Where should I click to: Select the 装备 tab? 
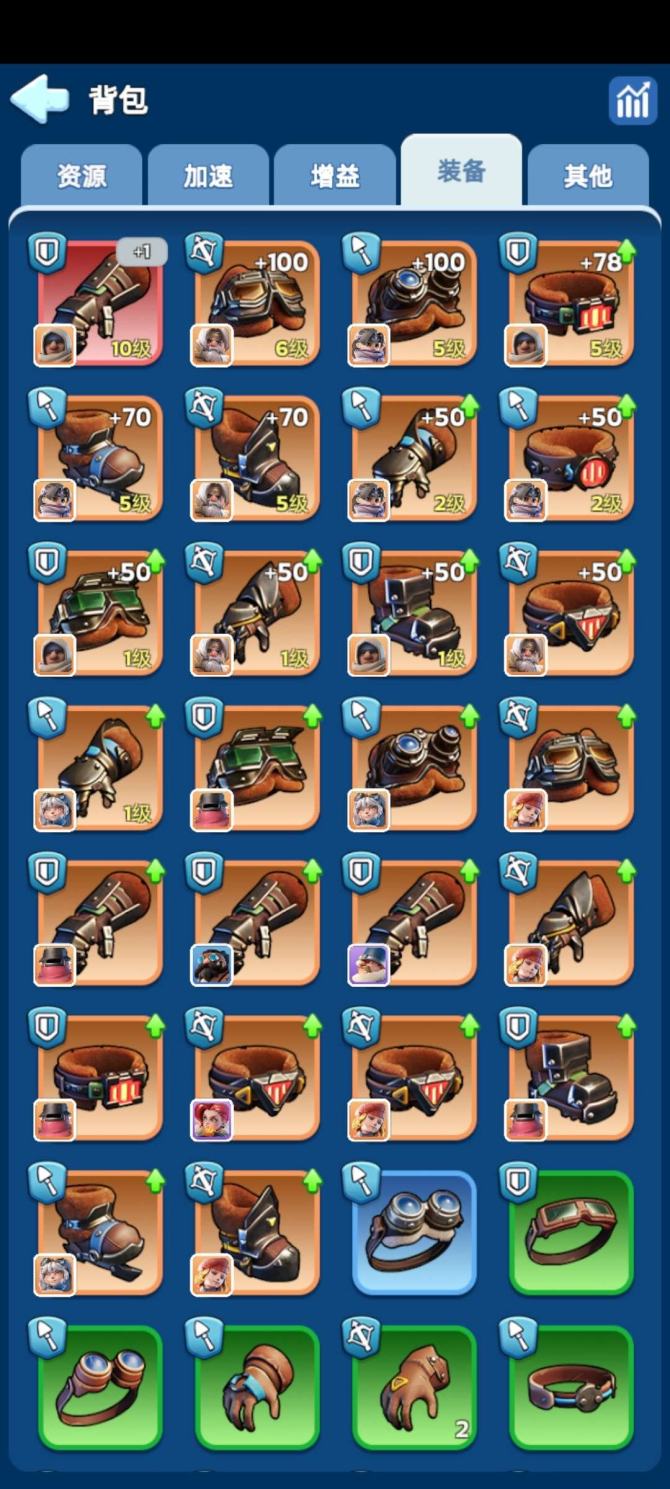[x=461, y=172]
